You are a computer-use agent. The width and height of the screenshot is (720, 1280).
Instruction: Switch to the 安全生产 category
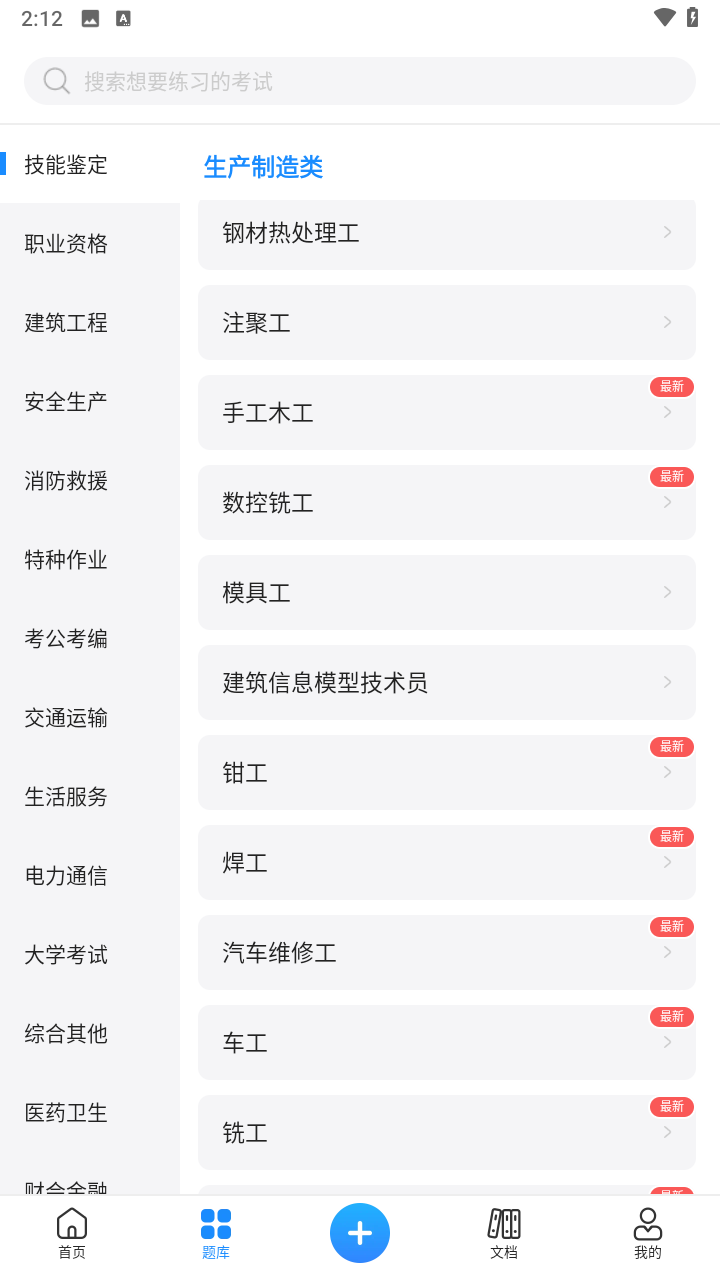(65, 400)
